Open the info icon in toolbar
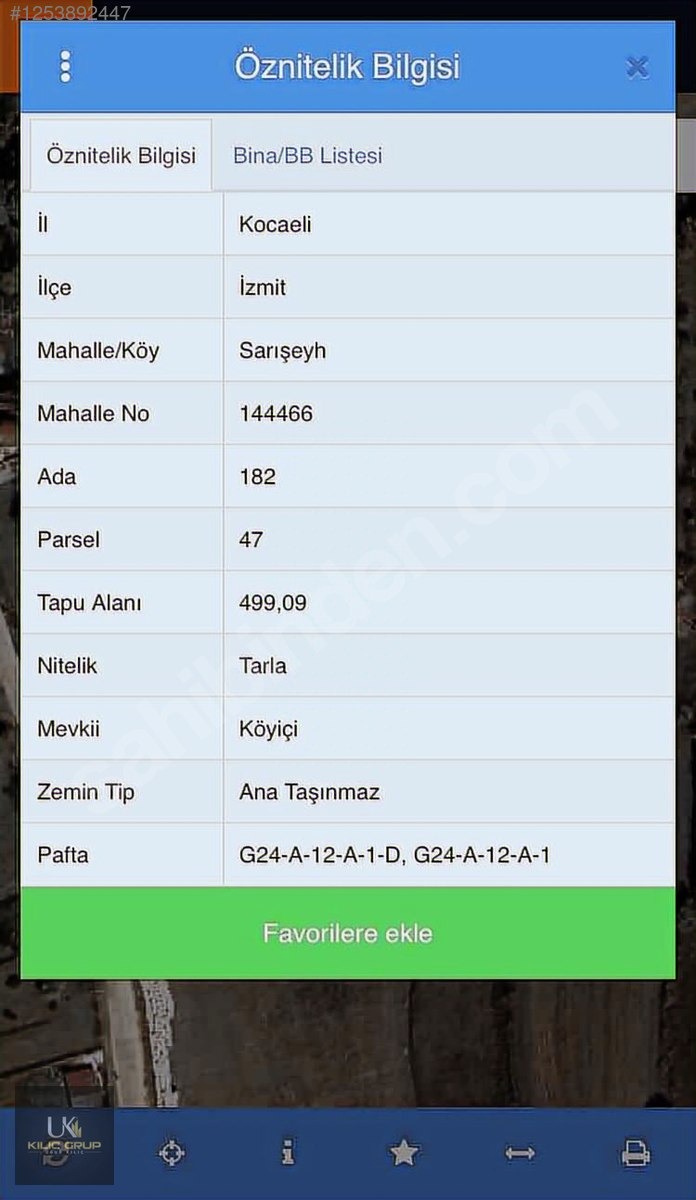The image size is (696, 1200). tap(288, 1153)
